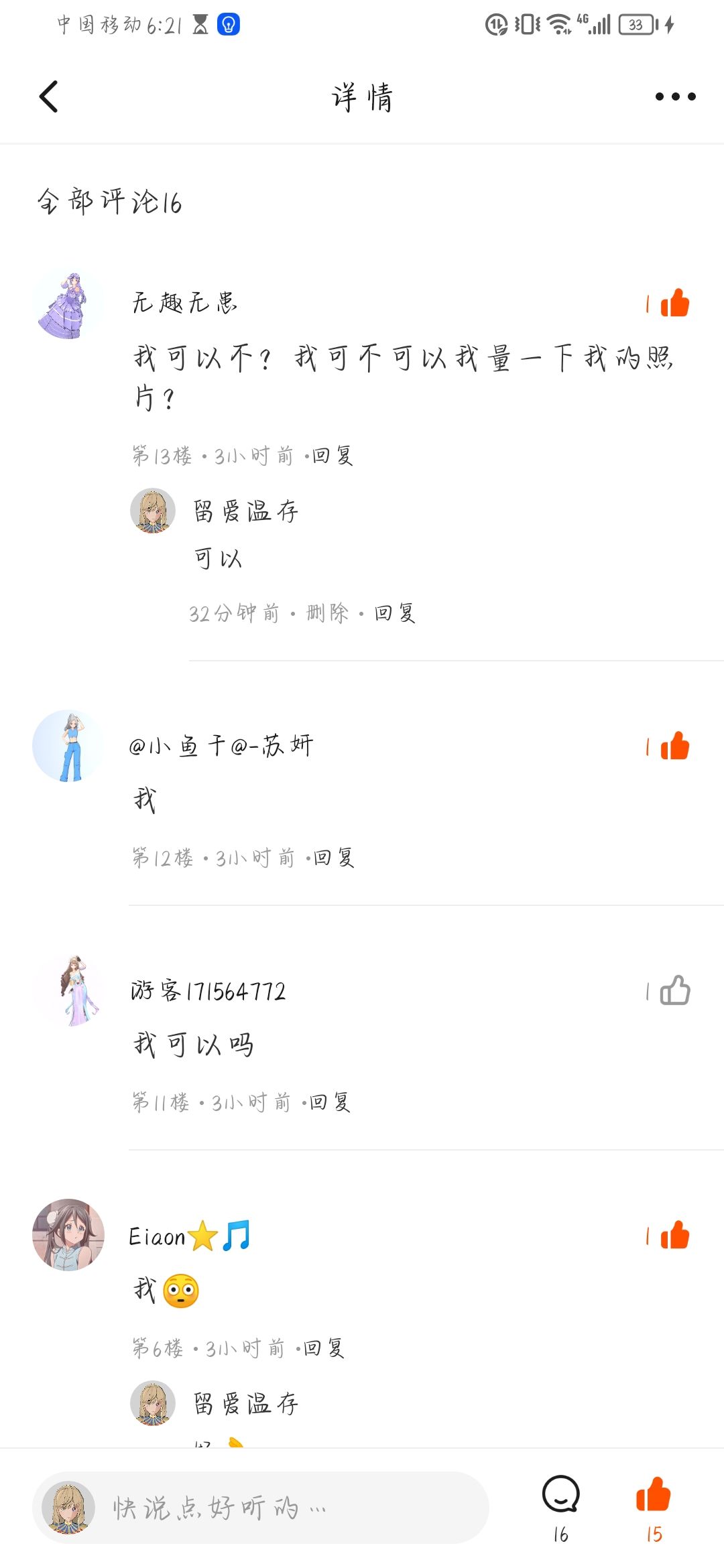Open Eiaon's profile avatar
Image resolution: width=724 pixels, height=1568 pixels.
coord(68,1234)
